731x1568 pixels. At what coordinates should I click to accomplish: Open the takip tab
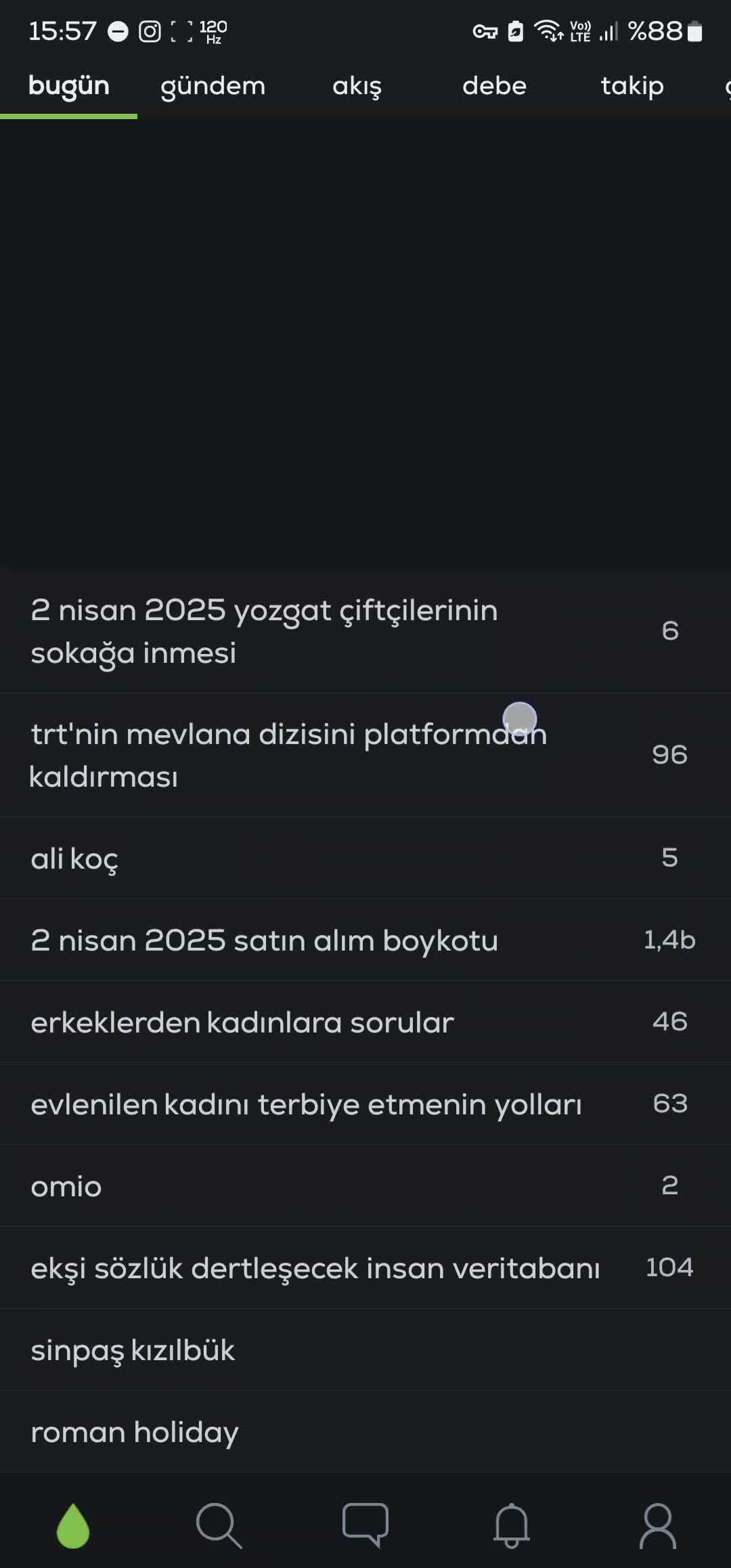[x=632, y=86]
